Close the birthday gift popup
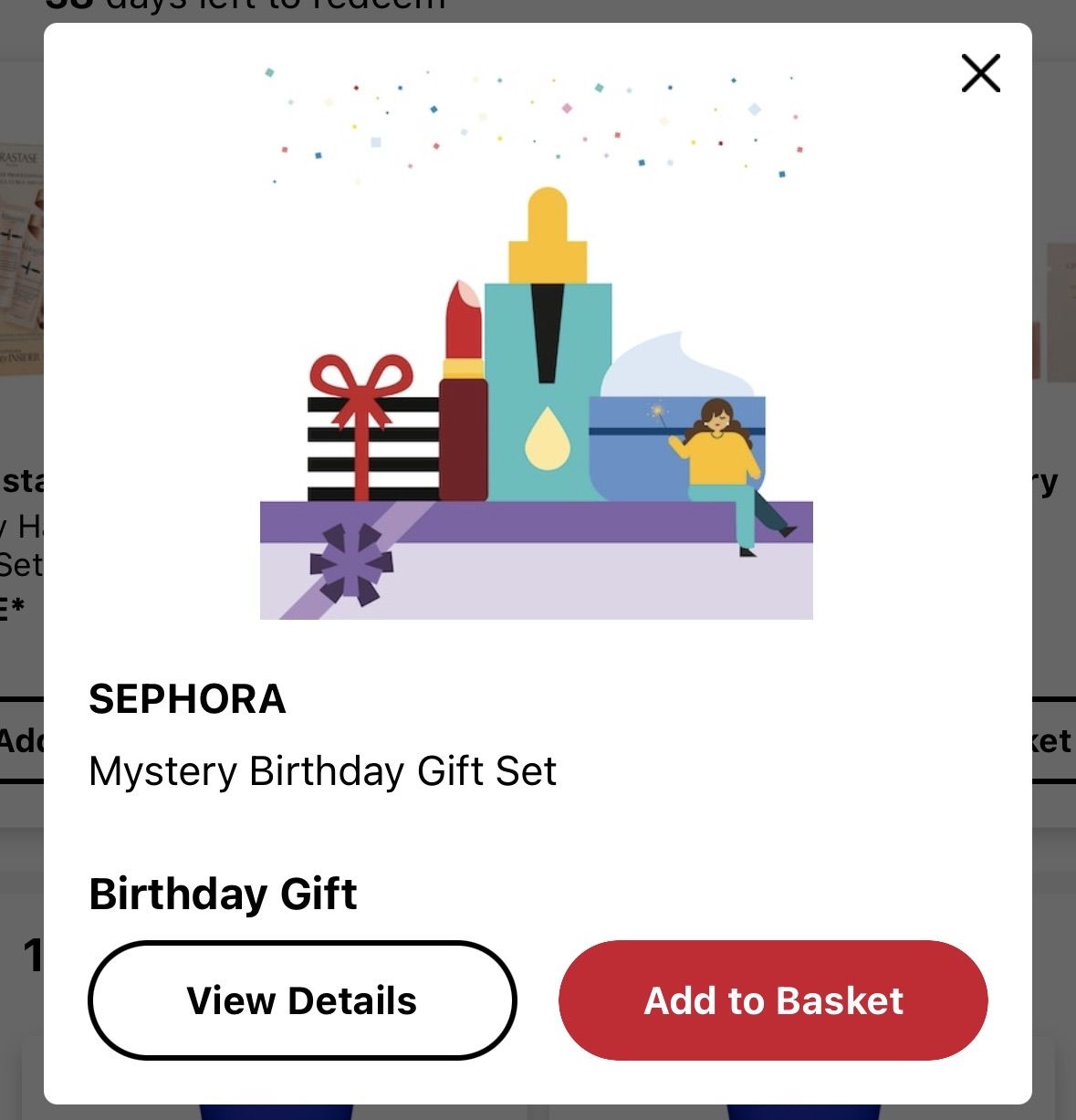 pos(980,73)
